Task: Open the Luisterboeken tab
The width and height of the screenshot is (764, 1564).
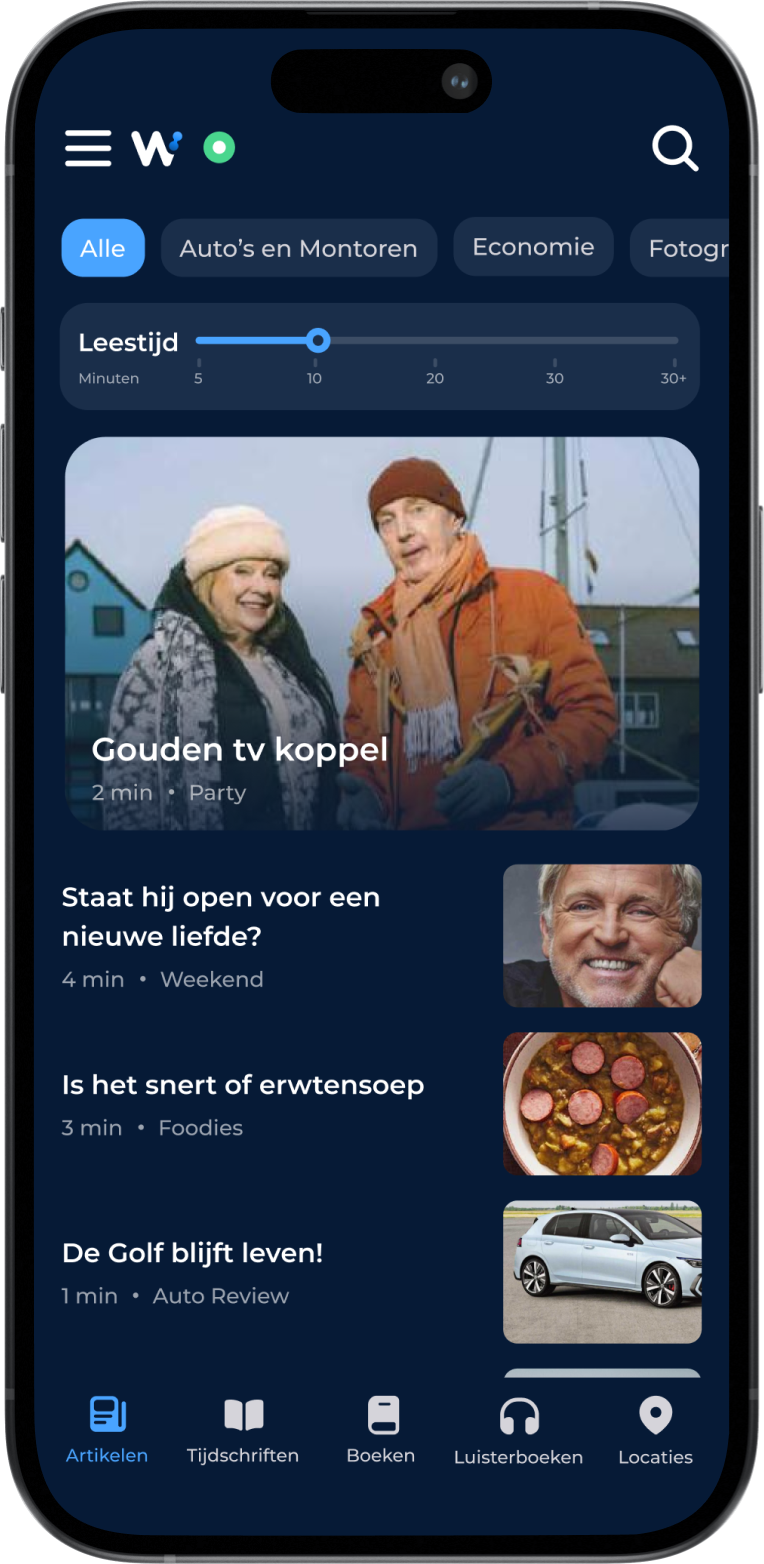Action: [x=518, y=1431]
